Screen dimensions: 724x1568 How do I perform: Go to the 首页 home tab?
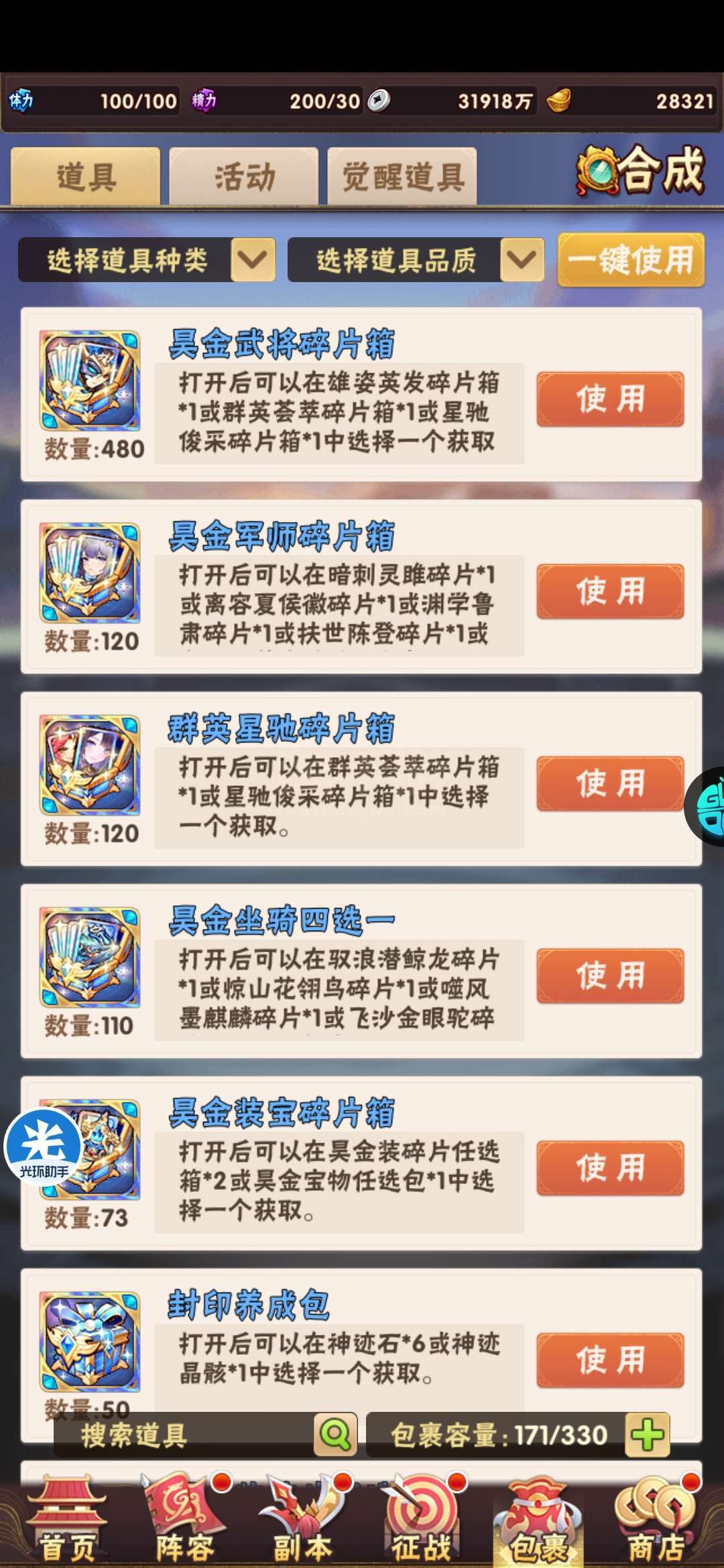[66, 1520]
